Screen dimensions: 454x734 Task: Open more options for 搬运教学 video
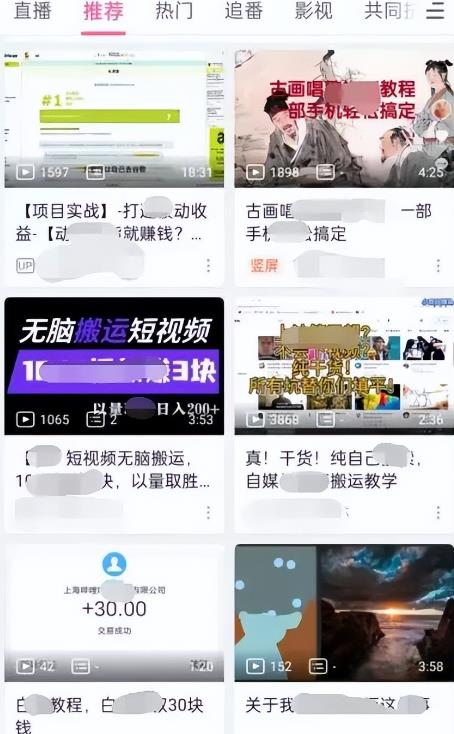coord(438,512)
